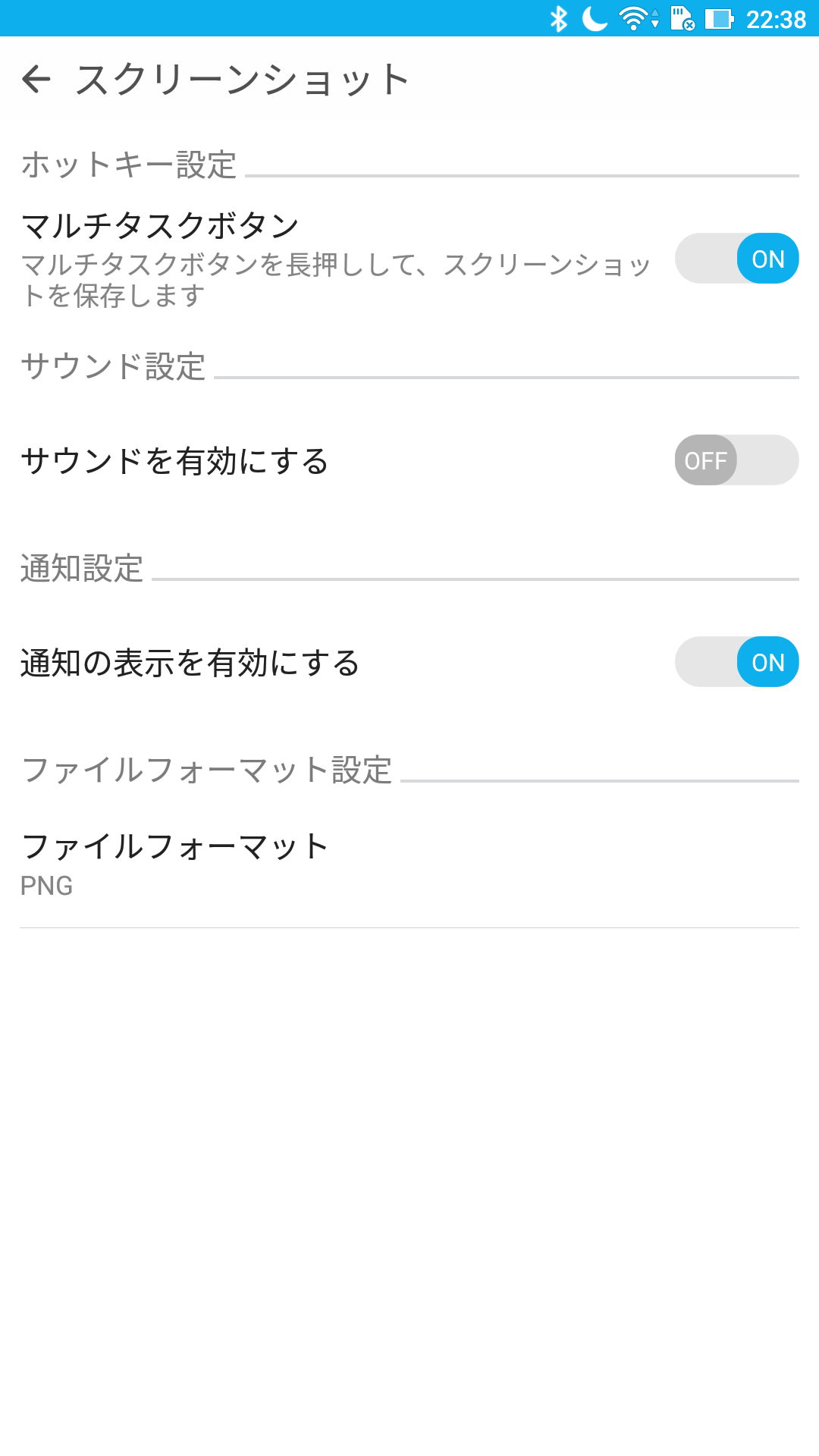819x1456 pixels.
Task: Open ファイルフォーマット PNG setting
Action: pyautogui.click(x=409, y=864)
